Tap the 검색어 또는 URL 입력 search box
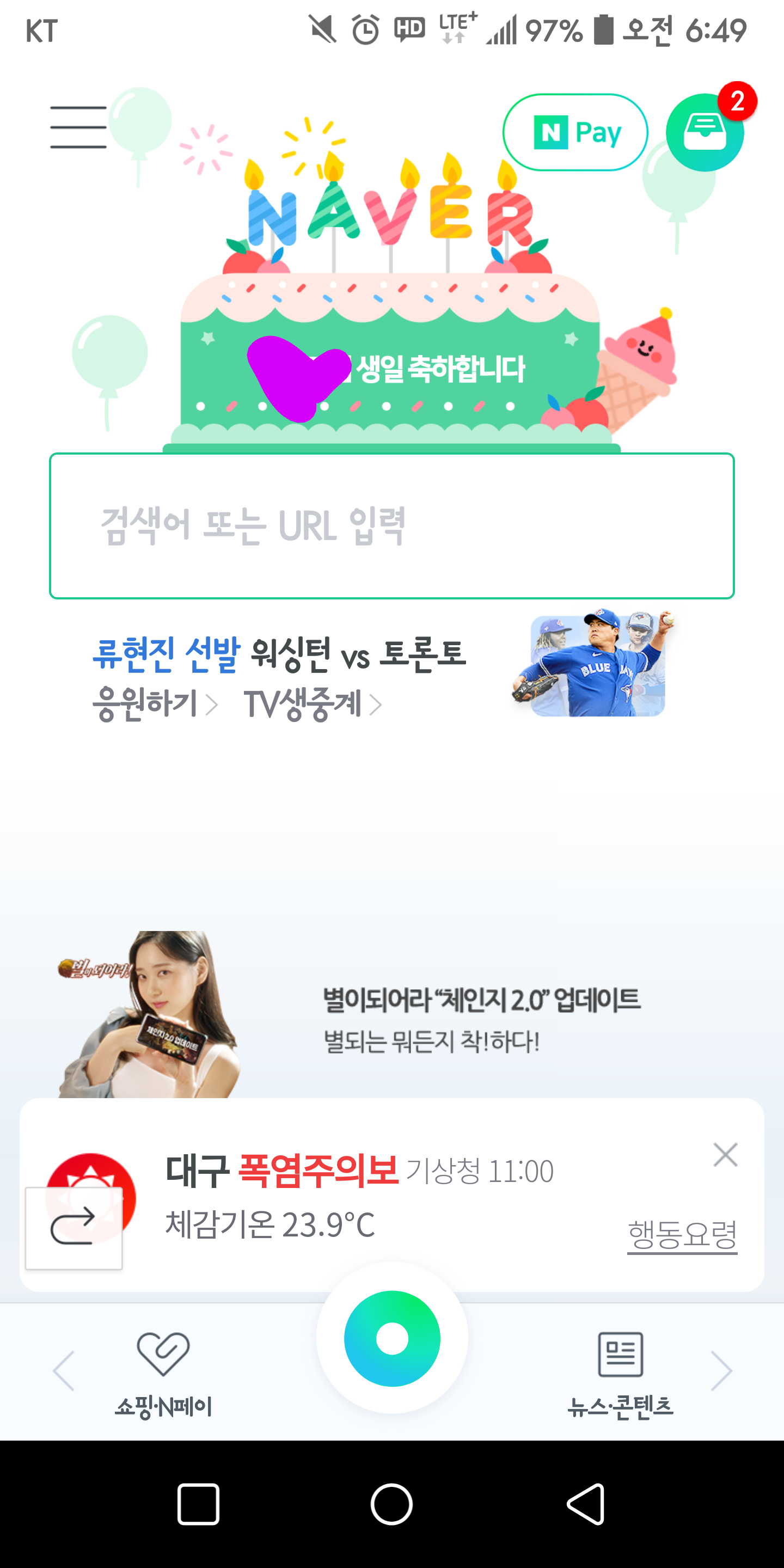Viewport: 784px width, 1568px height. click(392, 526)
